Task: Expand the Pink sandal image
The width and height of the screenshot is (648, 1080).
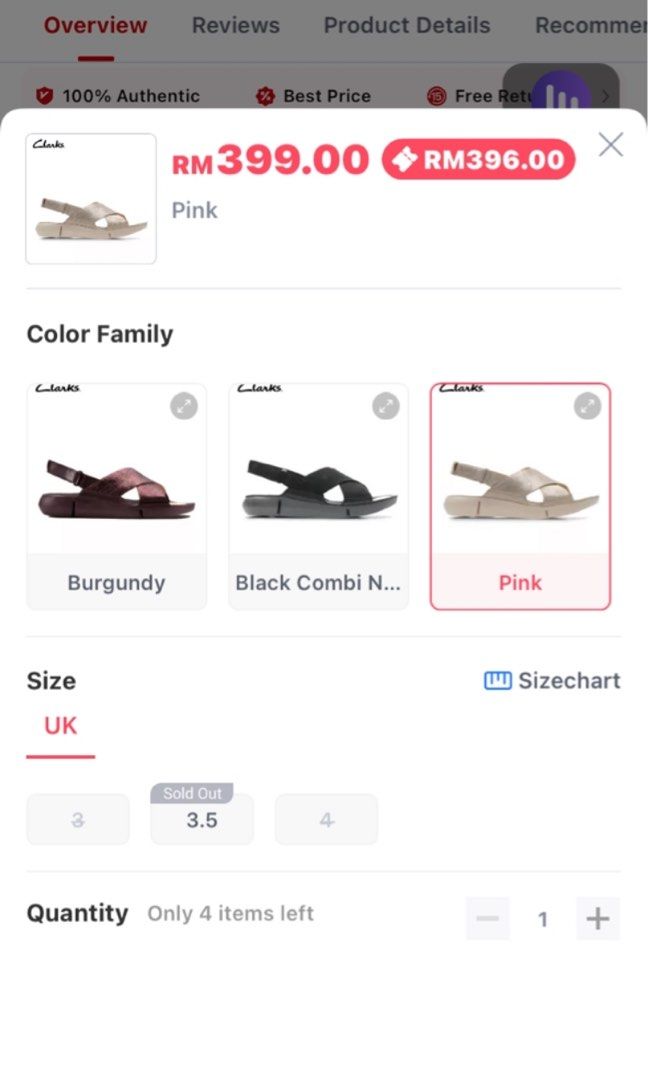Action: pyautogui.click(x=587, y=406)
